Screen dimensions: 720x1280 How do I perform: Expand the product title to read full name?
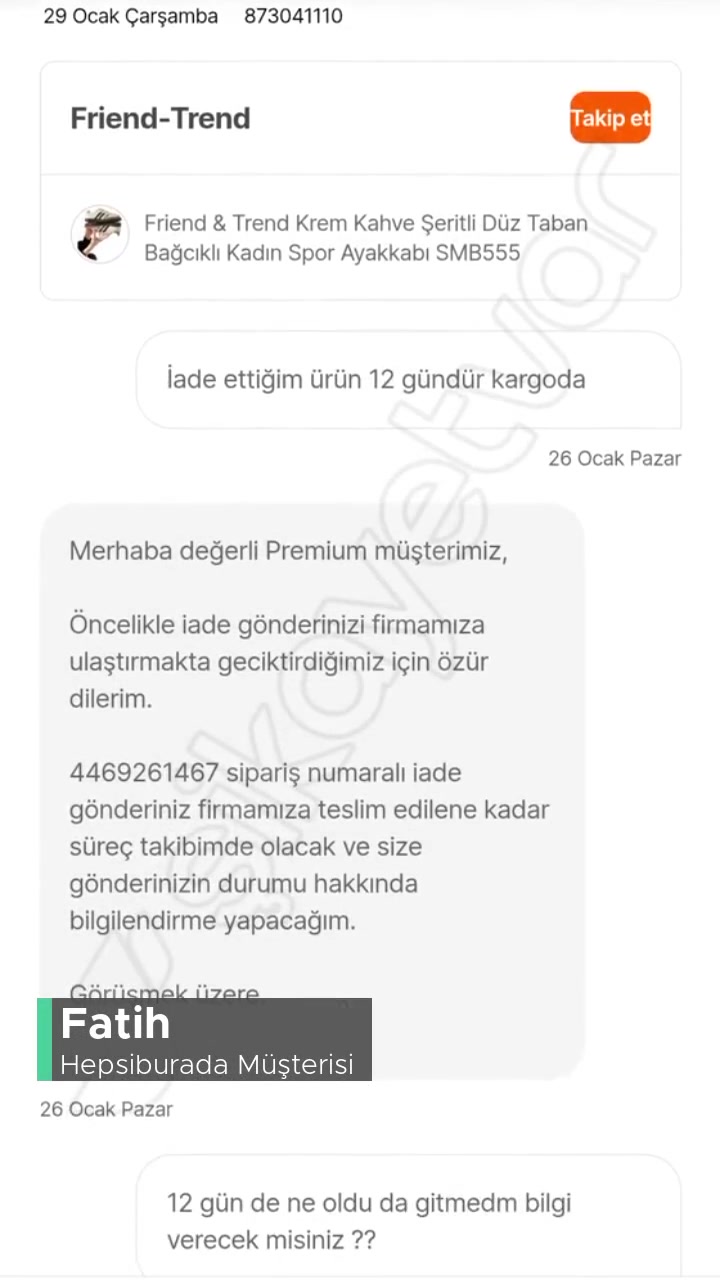(x=366, y=238)
